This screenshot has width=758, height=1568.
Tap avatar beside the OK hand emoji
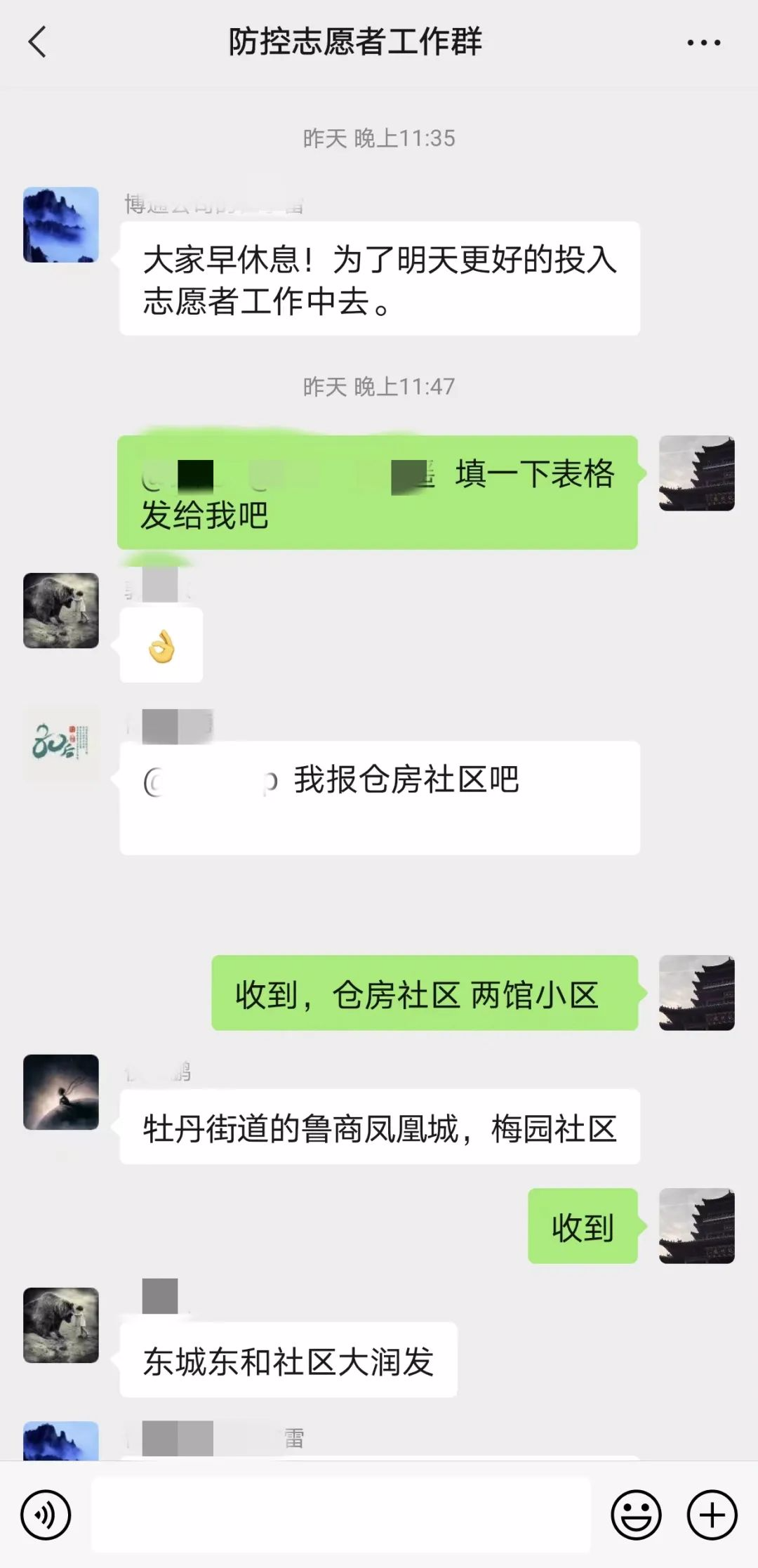(x=61, y=610)
